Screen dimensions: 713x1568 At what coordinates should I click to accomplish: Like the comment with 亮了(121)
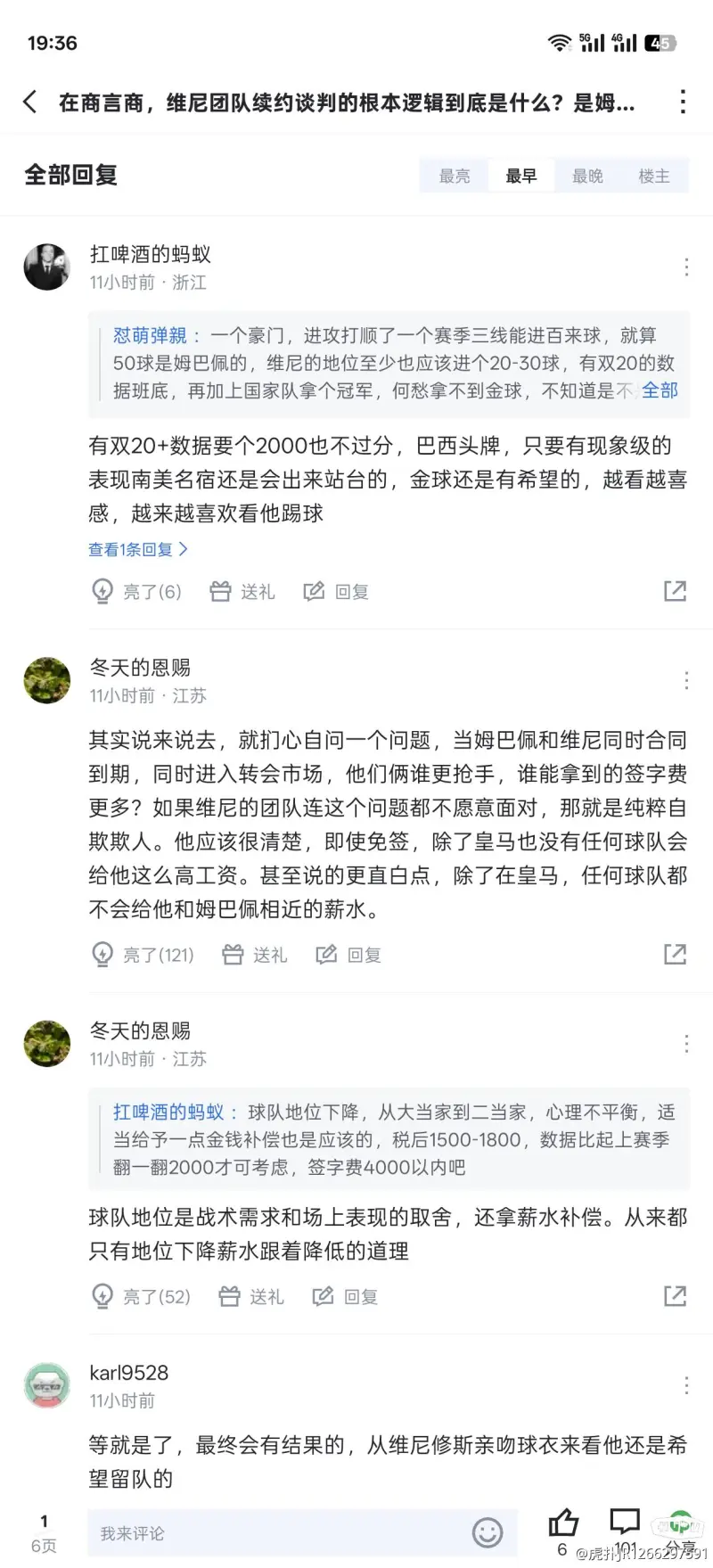(143, 955)
